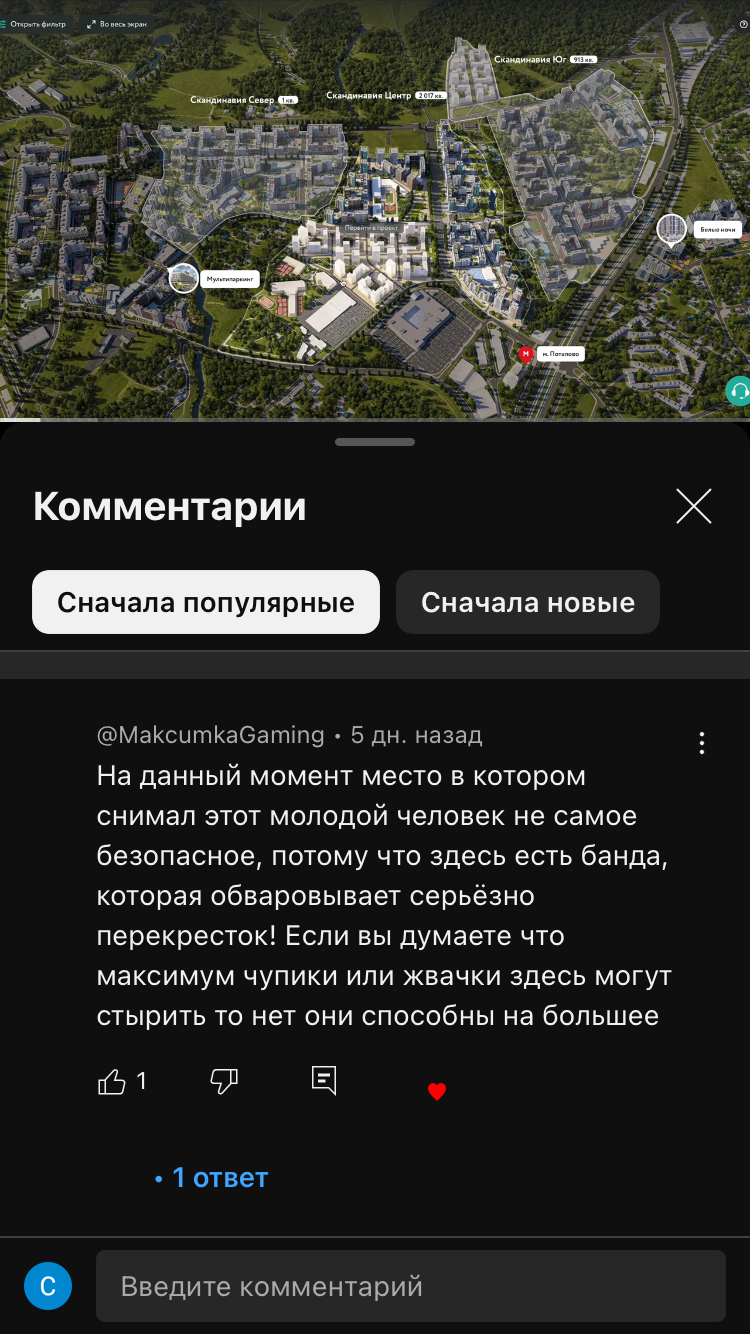Reply to MakcumkaGaming's comment

(x=324, y=1080)
